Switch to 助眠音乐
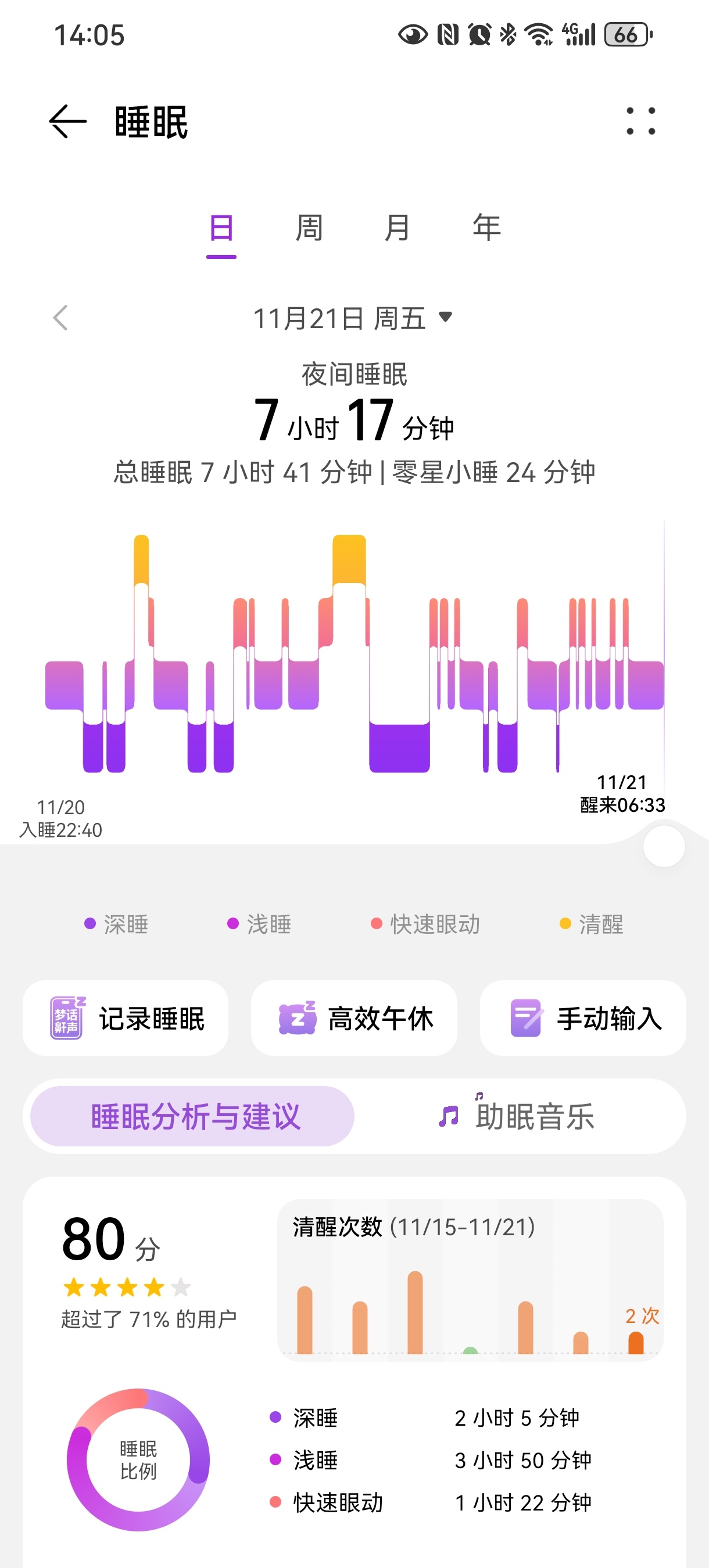 pyautogui.click(x=518, y=1116)
